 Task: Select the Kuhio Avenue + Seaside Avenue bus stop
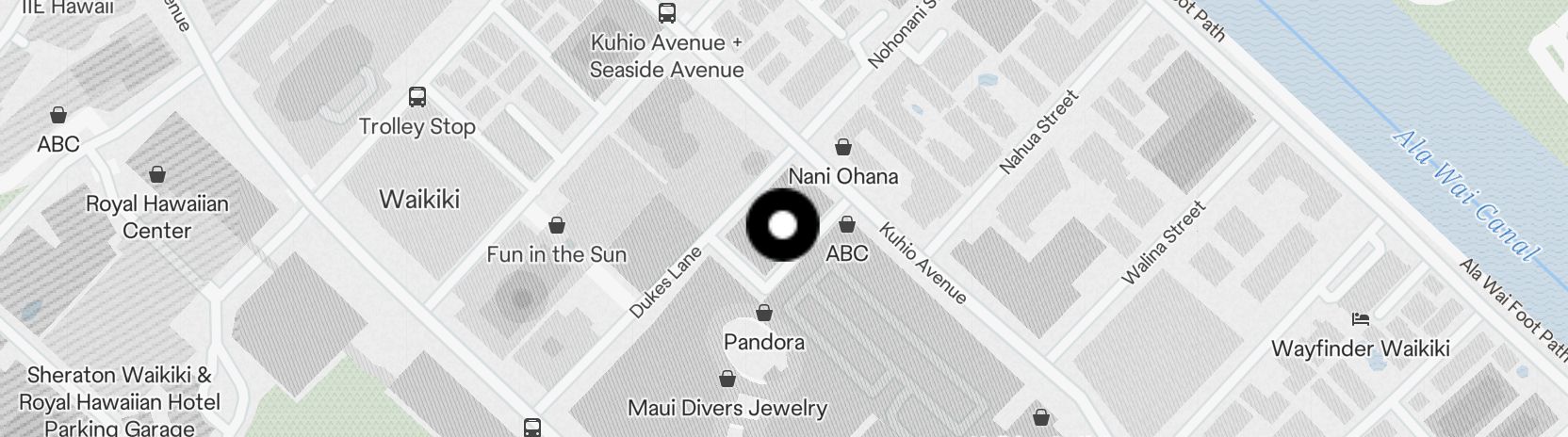coord(666,13)
